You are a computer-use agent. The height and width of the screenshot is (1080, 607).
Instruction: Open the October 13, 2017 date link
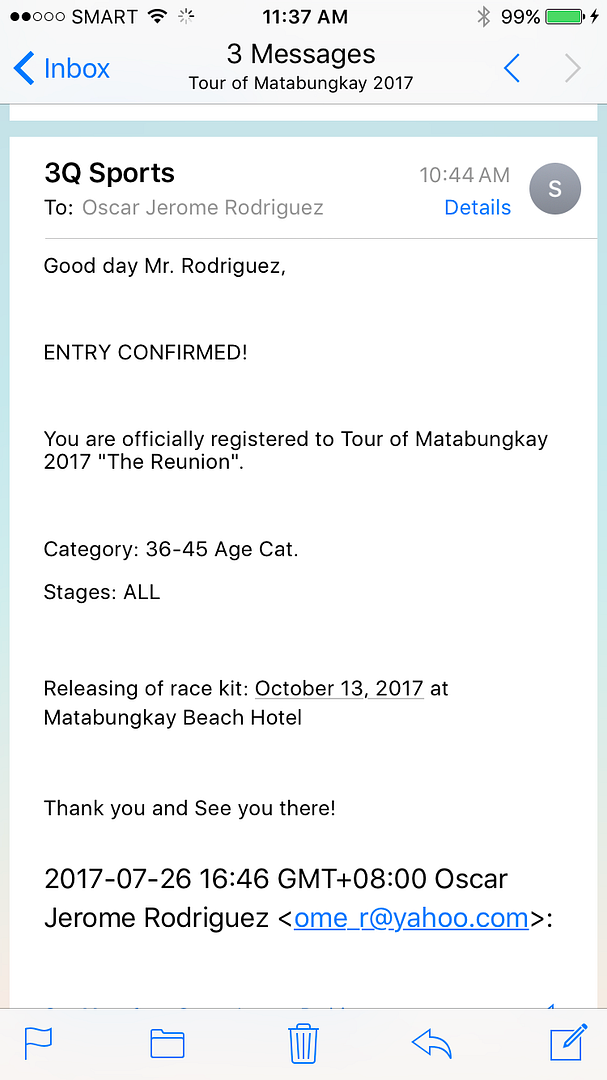(339, 688)
